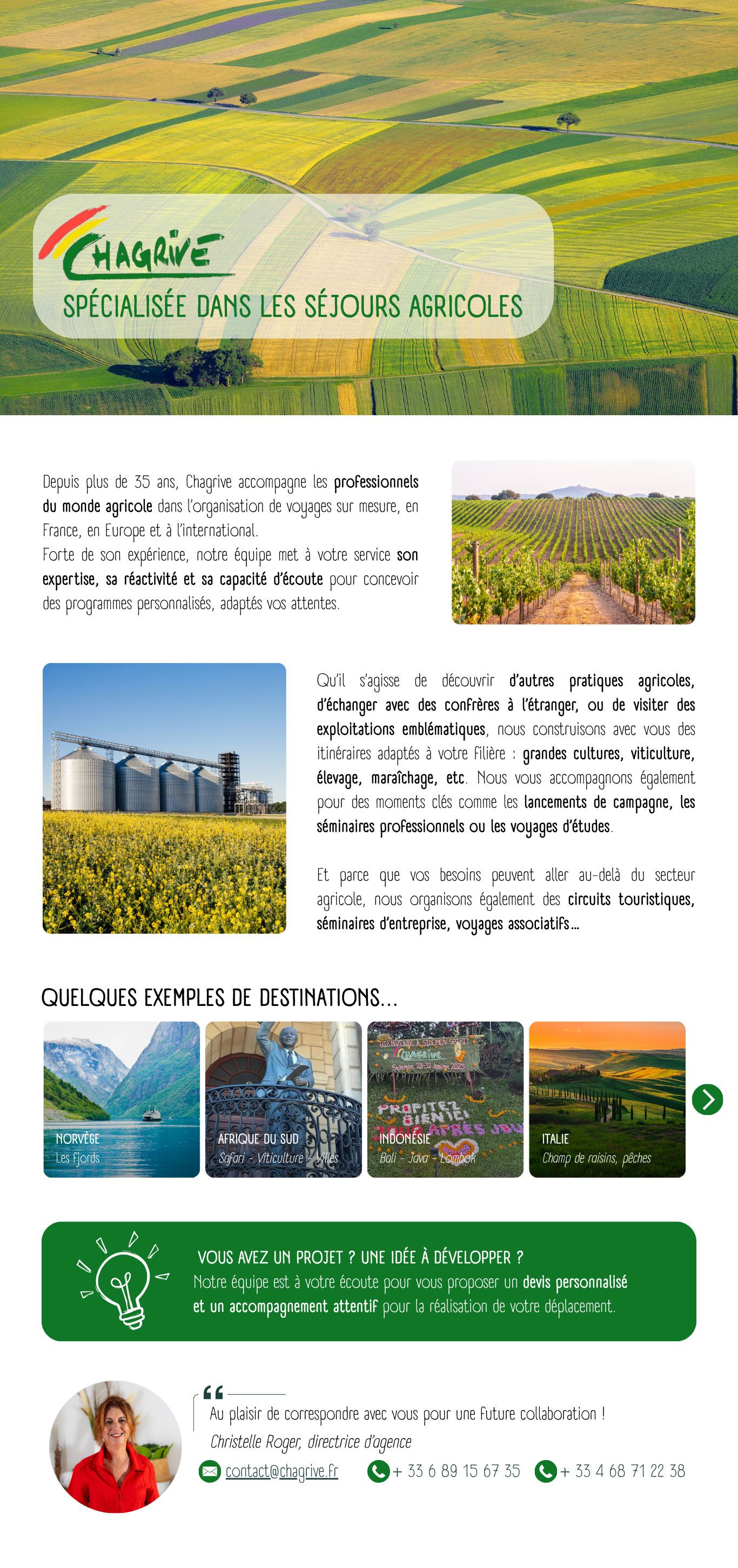Open the Afrique du Sud destination card

click(x=283, y=1099)
